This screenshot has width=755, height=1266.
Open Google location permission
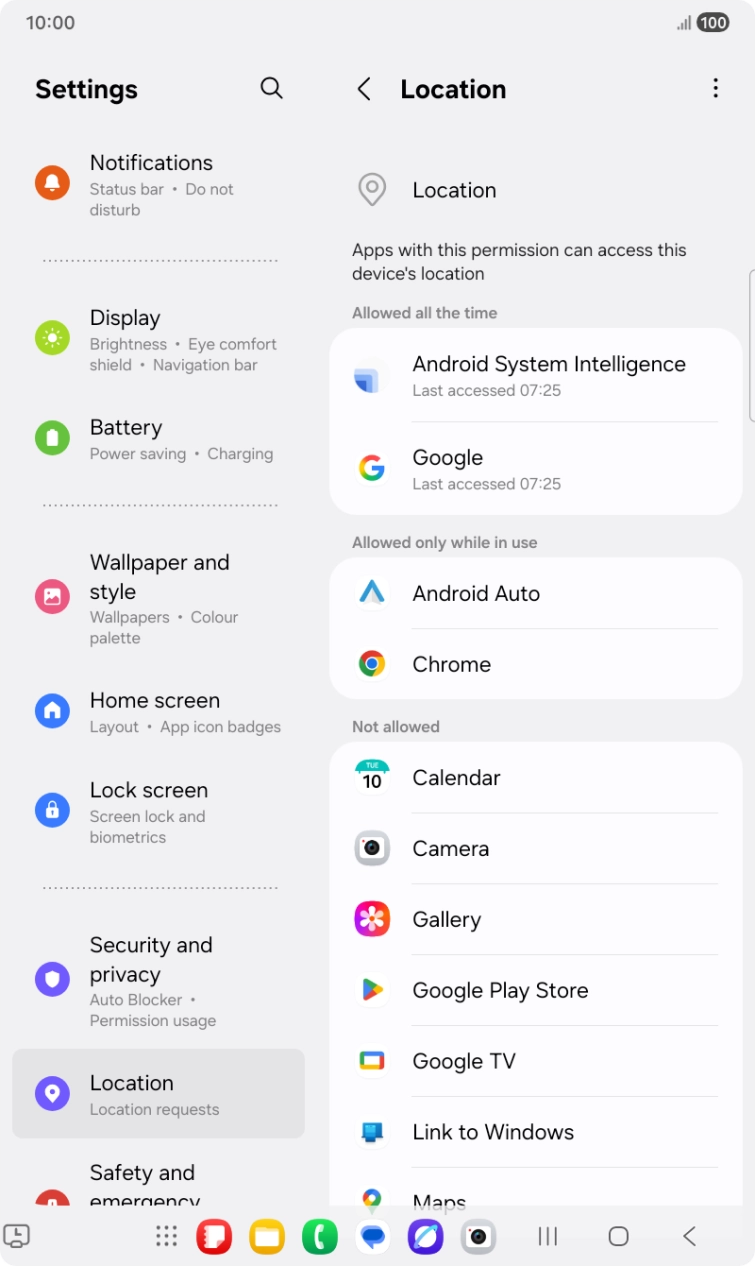[536, 468]
